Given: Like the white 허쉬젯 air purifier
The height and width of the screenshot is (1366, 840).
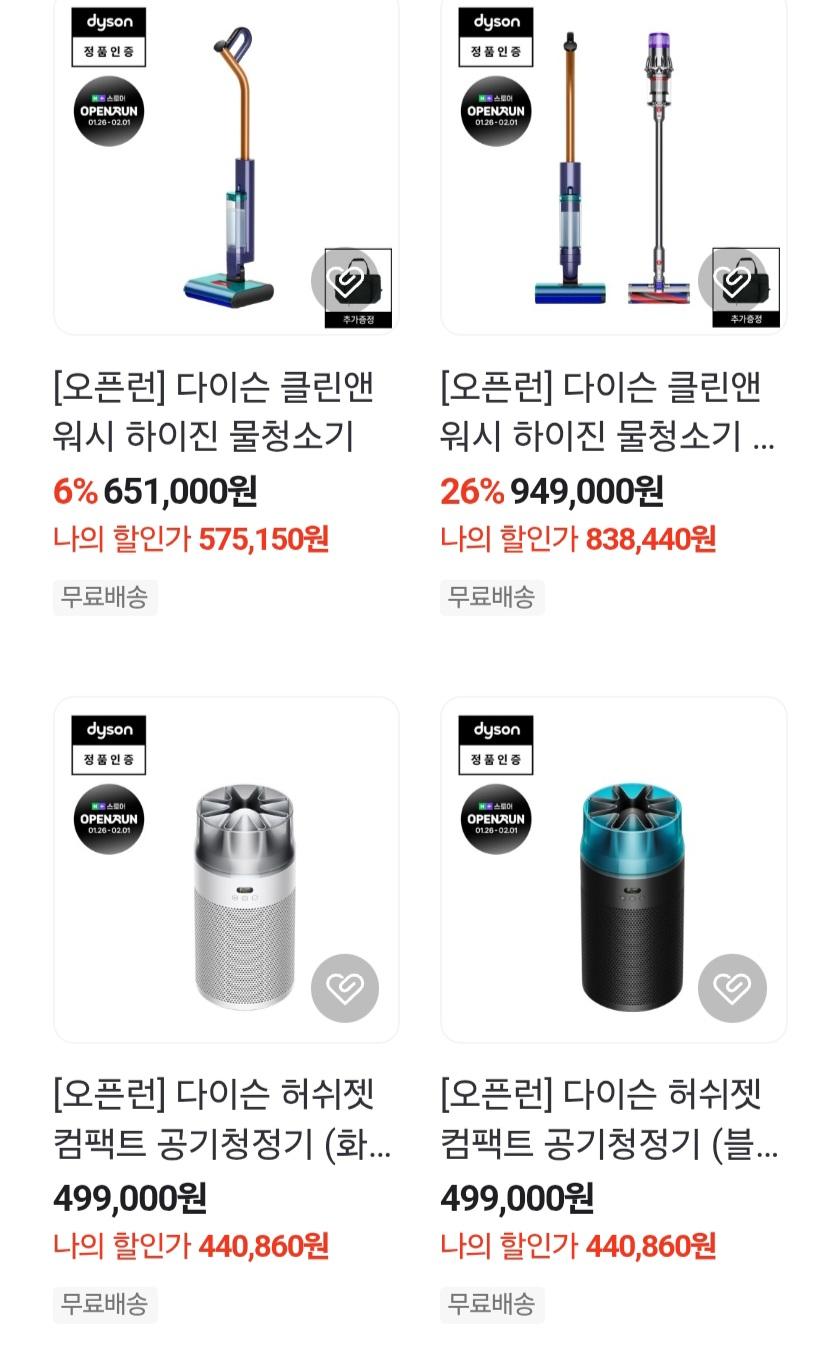Looking at the screenshot, I should coord(345,988).
